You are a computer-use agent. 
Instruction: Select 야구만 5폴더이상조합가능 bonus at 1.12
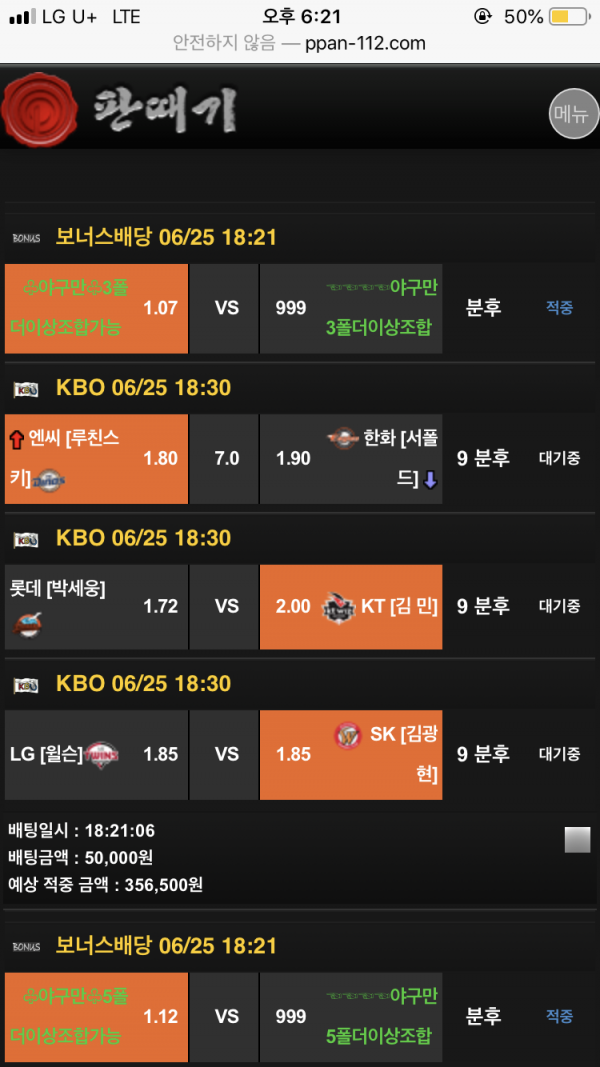(96, 1016)
